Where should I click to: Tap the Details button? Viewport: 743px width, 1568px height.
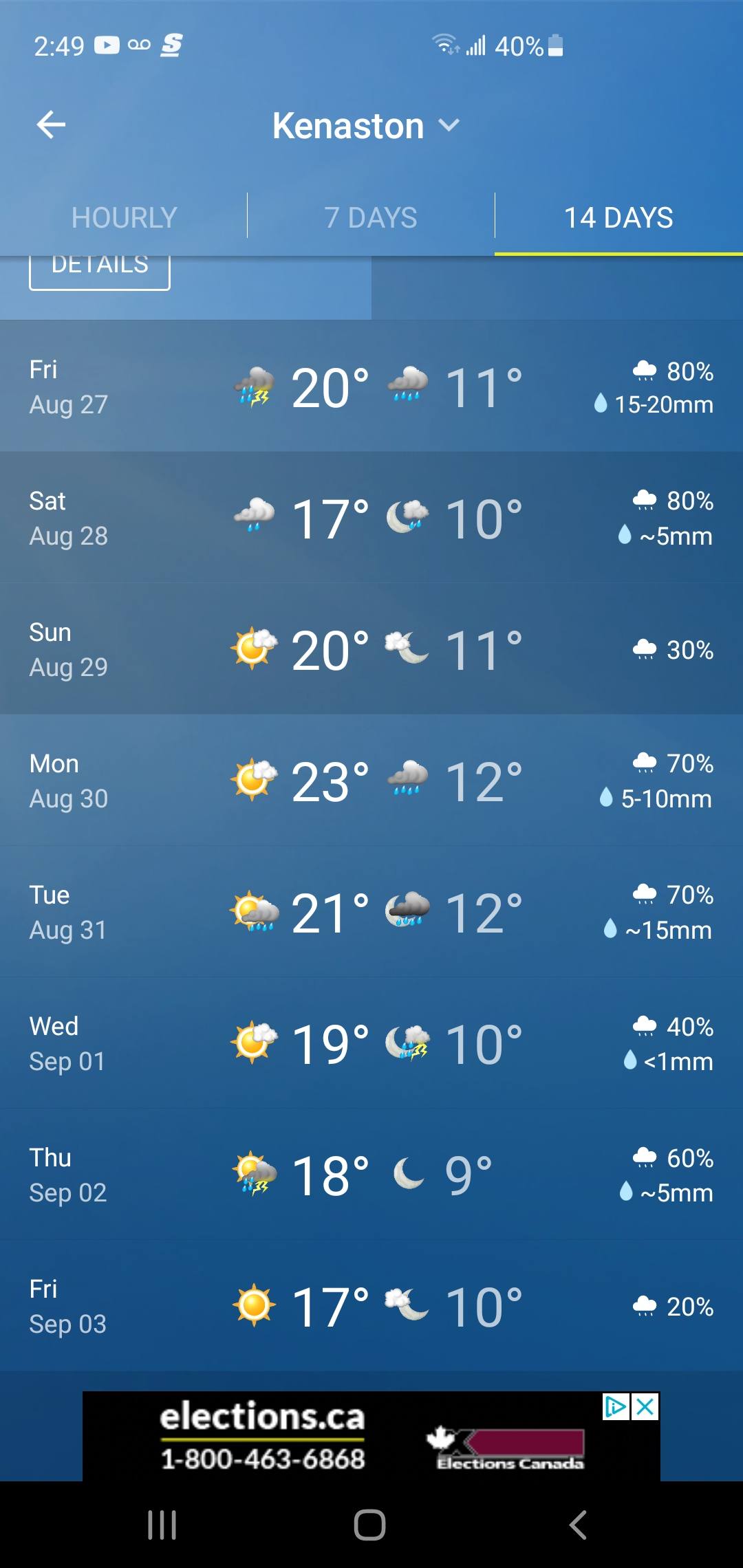pyautogui.click(x=100, y=269)
